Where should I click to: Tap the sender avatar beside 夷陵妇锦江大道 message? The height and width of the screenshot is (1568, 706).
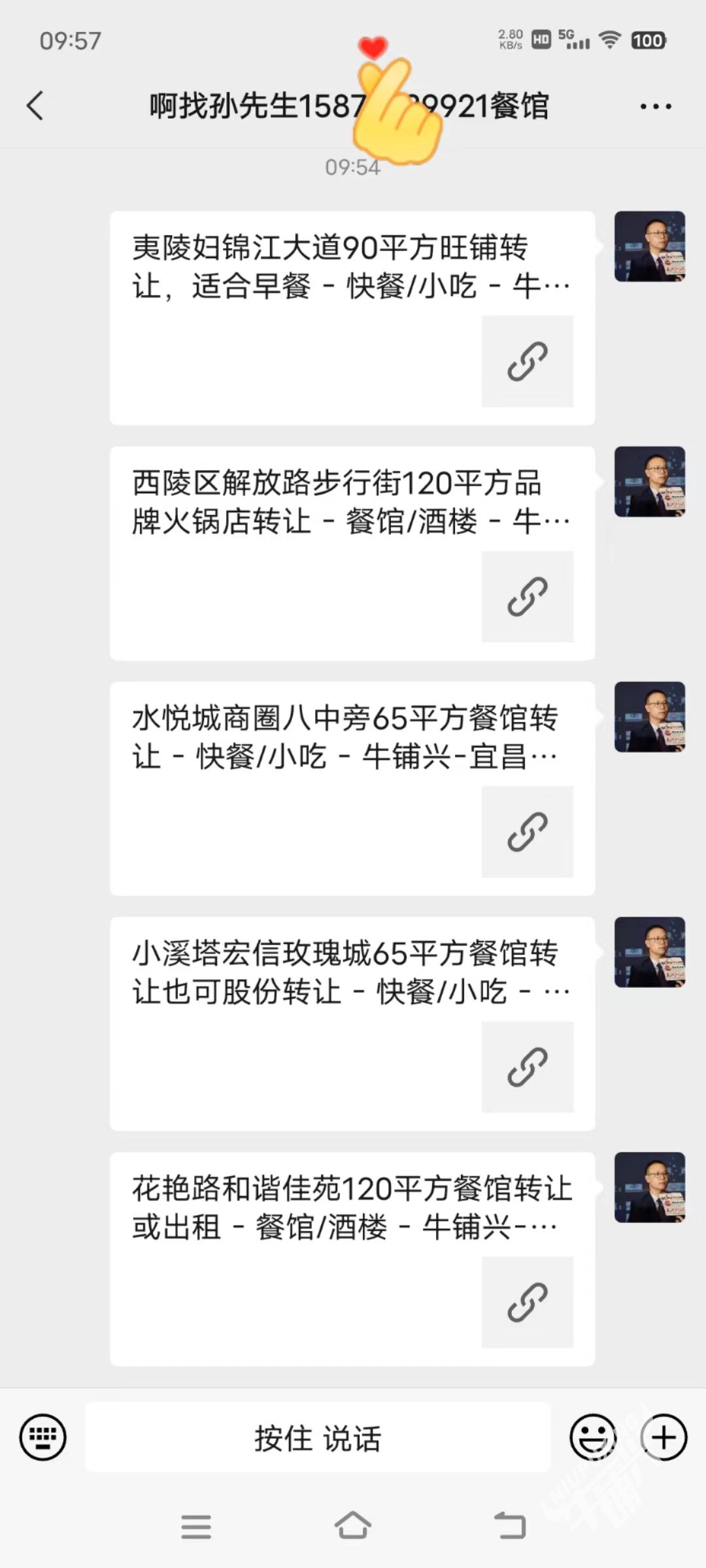click(650, 246)
